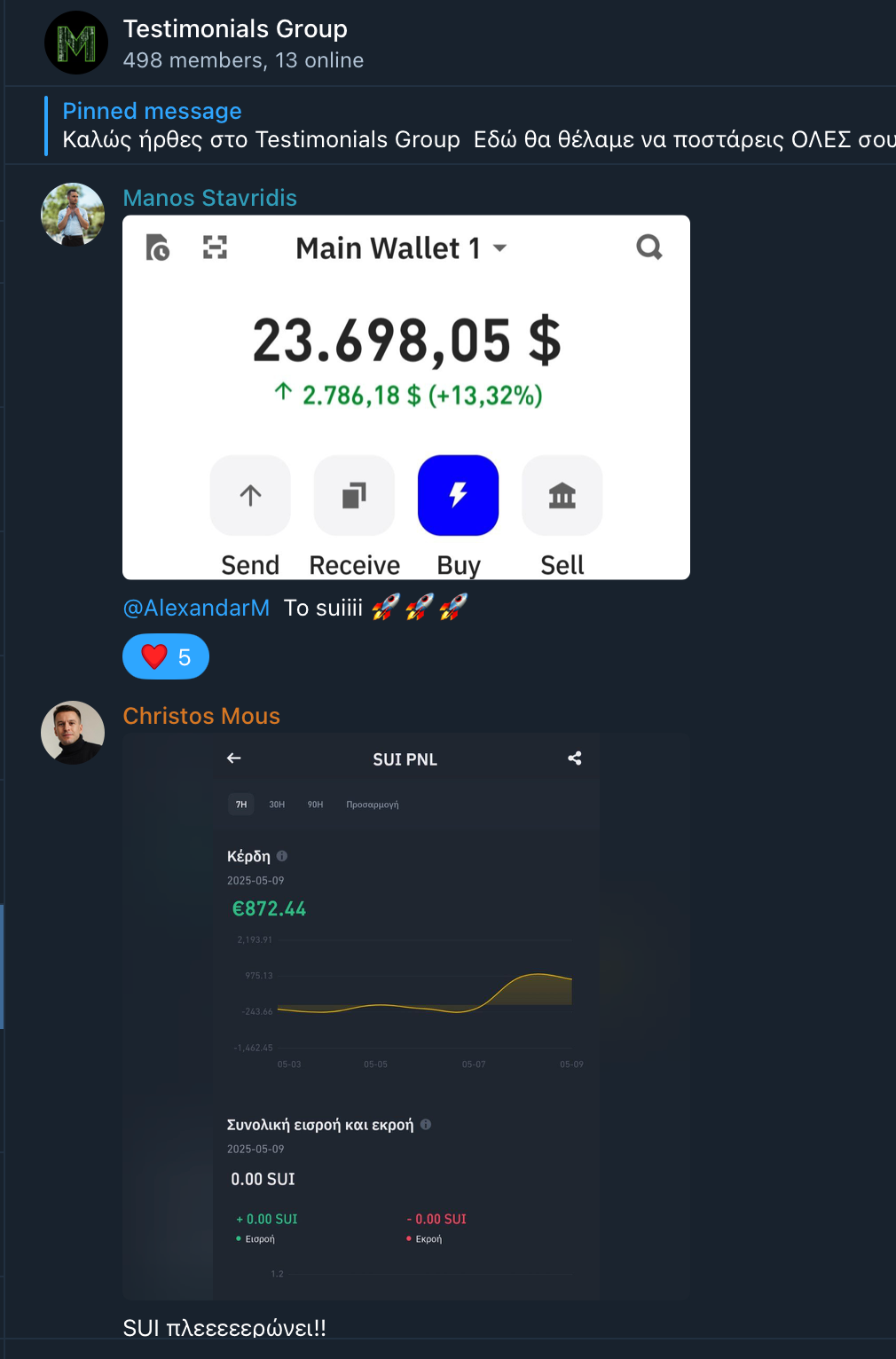Add a heart reaction to Manos' message
This screenshot has width=896, height=1359.
[166, 656]
